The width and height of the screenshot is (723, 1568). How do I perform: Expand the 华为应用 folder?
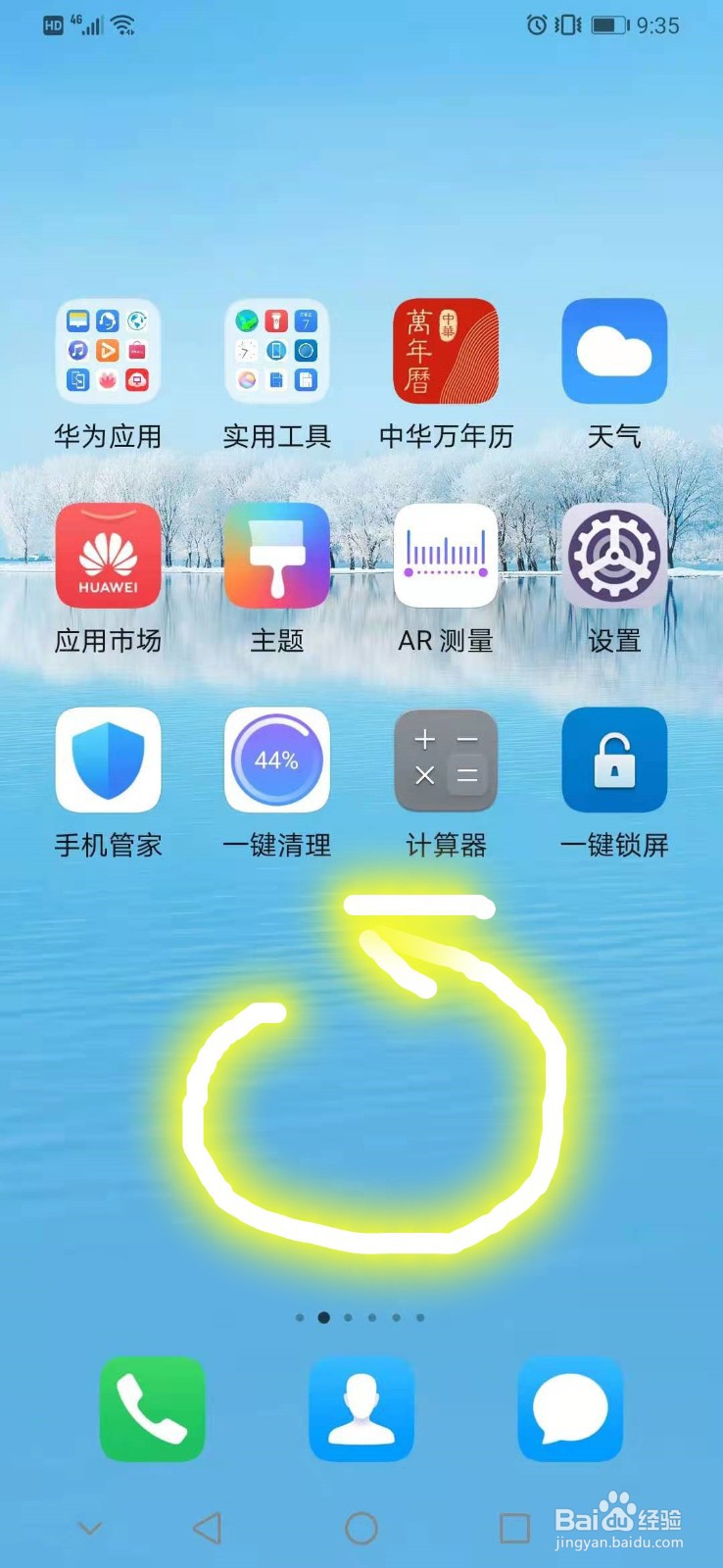108,353
